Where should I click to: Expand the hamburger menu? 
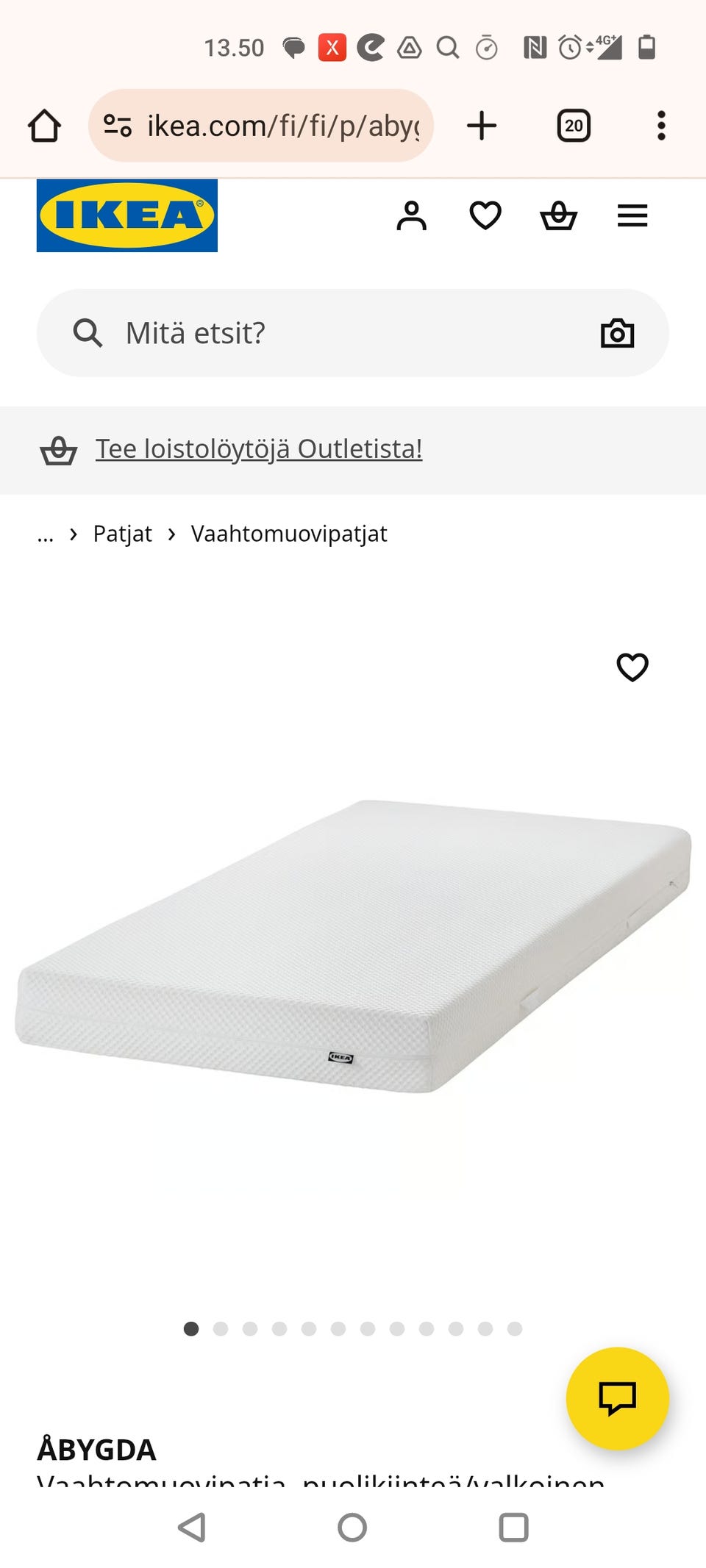click(632, 215)
